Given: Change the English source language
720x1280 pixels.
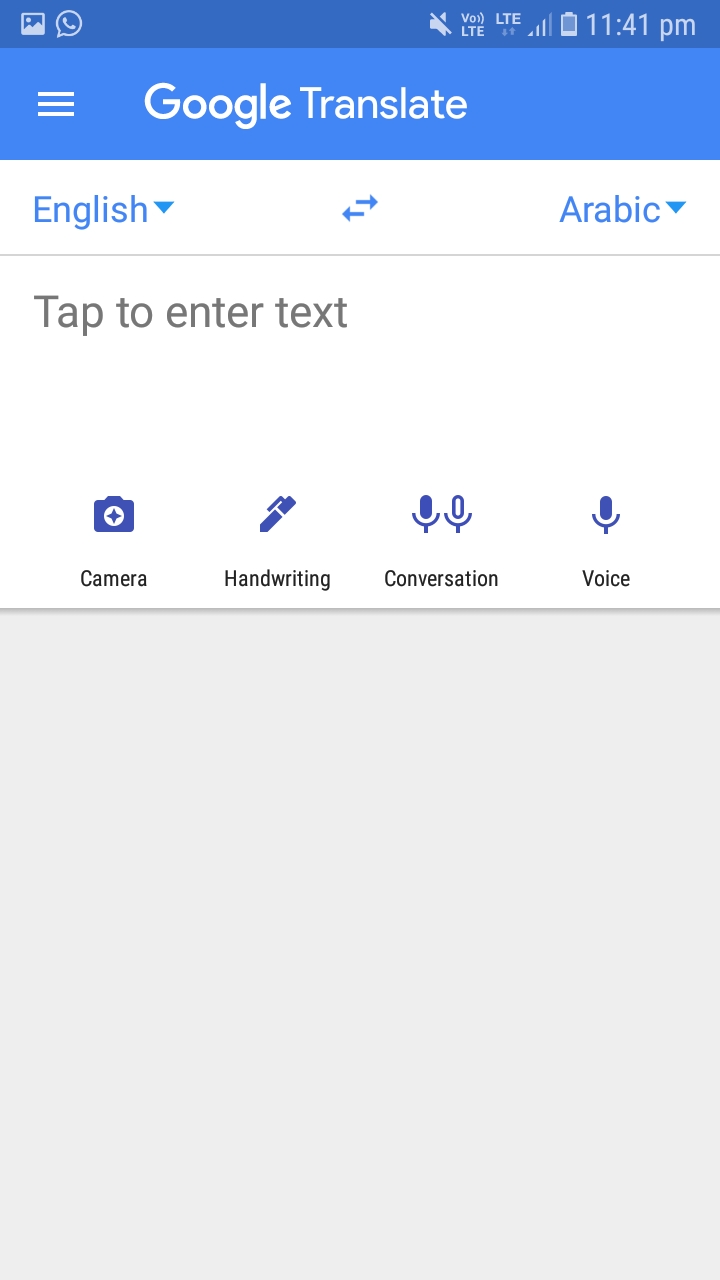Looking at the screenshot, I should click(x=103, y=209).
